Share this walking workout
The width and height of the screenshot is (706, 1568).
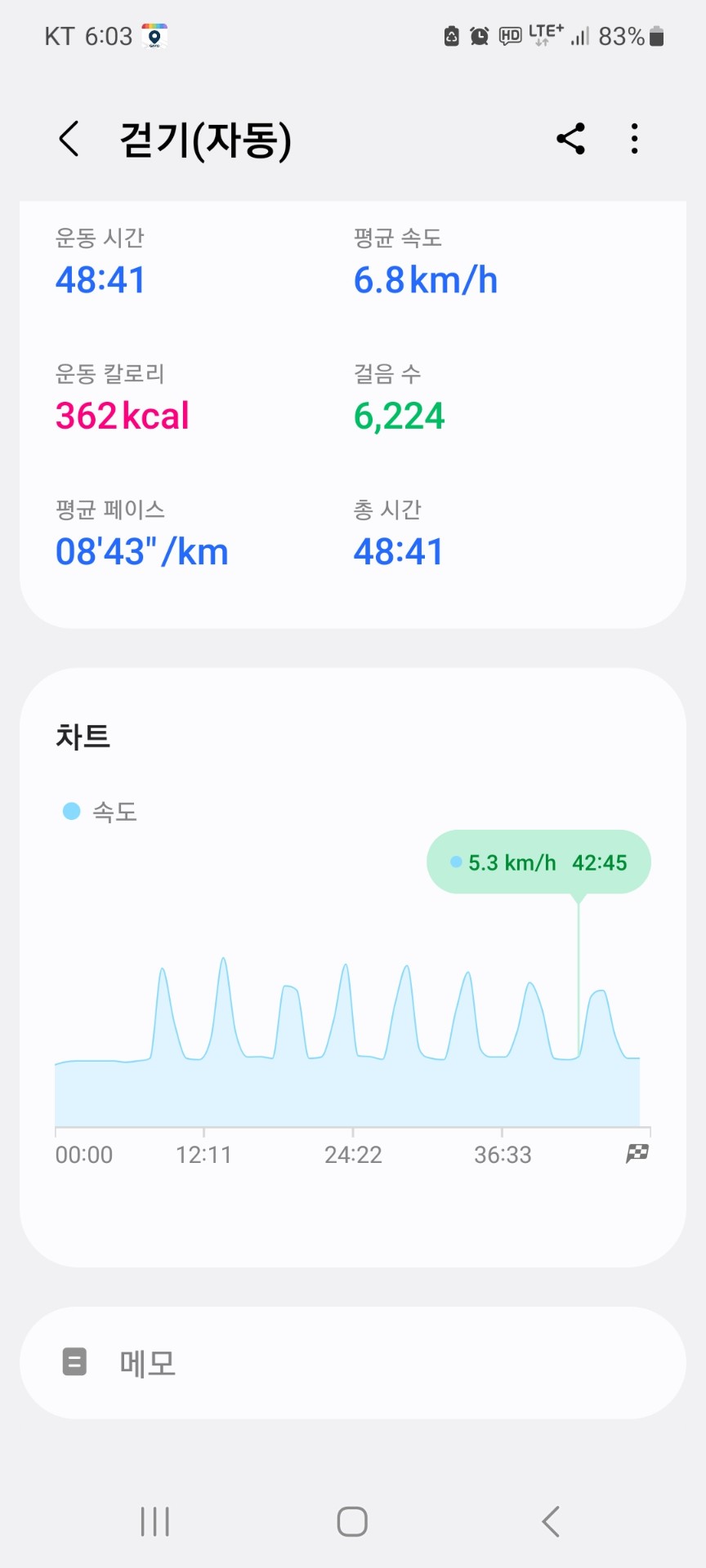[570, 139]
